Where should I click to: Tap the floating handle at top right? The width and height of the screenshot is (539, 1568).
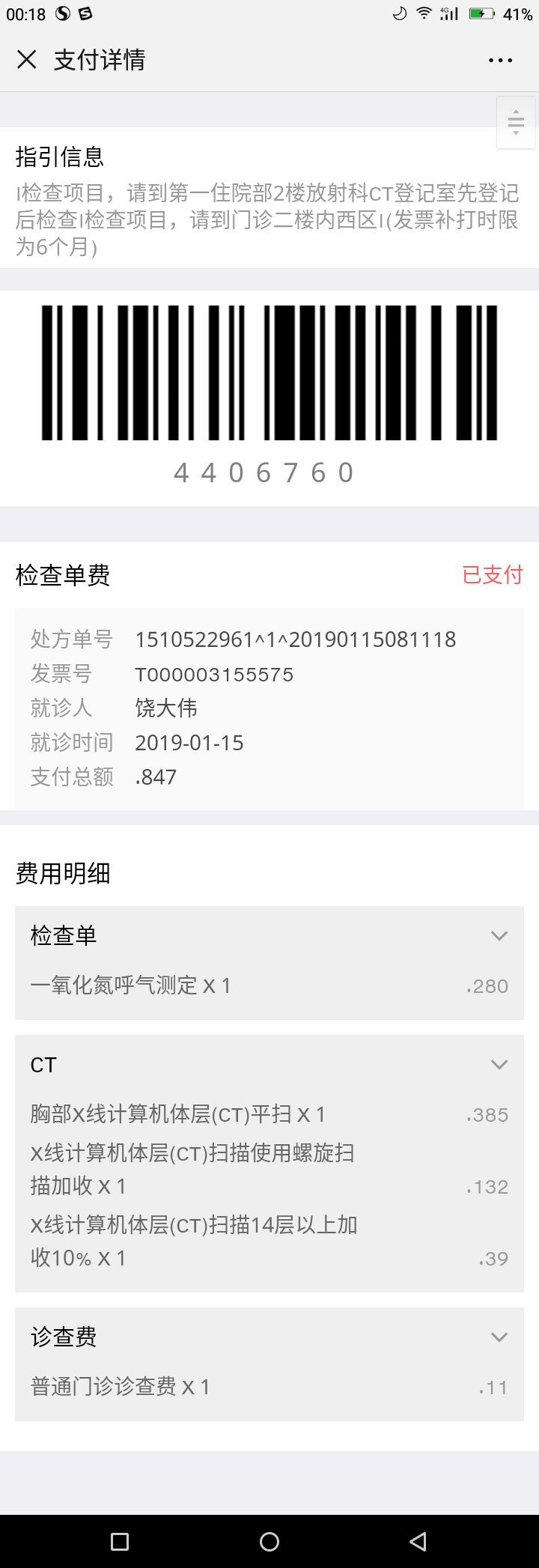(x=516, y=122)
